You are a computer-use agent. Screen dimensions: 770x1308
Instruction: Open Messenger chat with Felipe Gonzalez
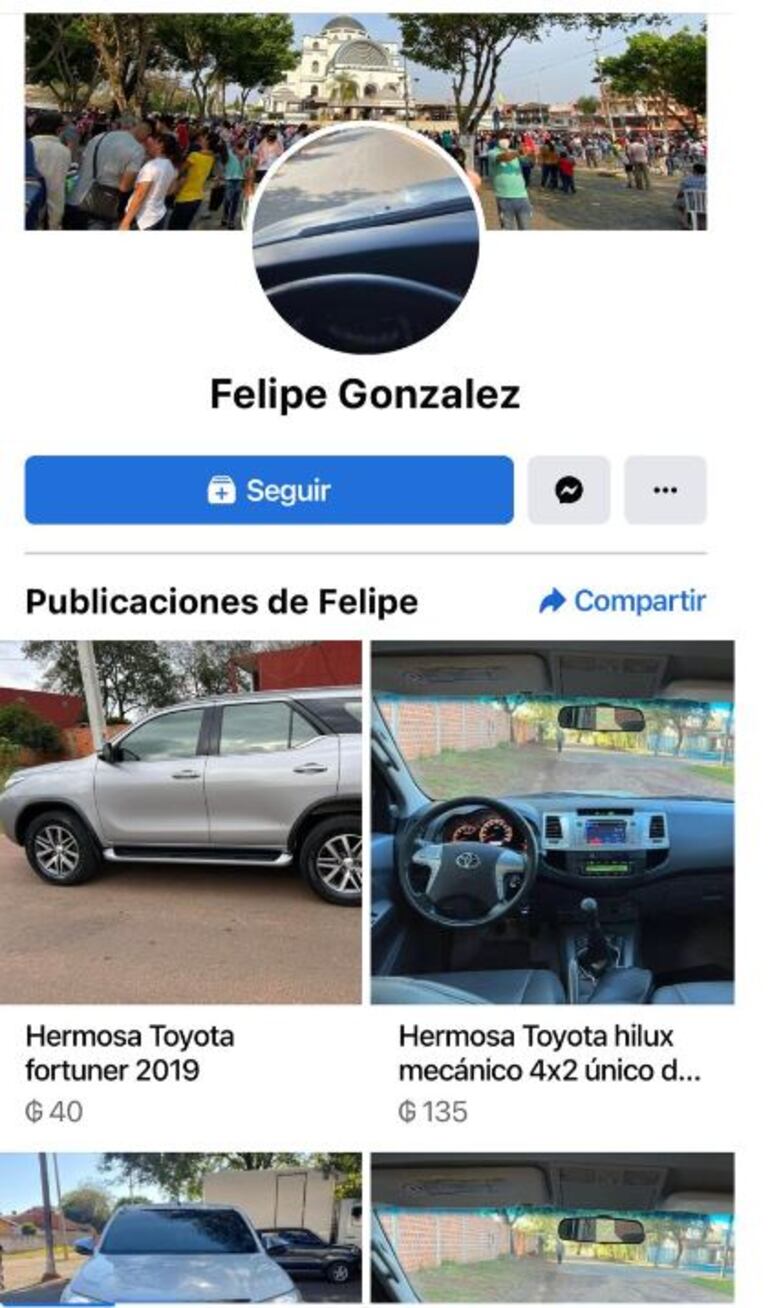coord(567,490)
